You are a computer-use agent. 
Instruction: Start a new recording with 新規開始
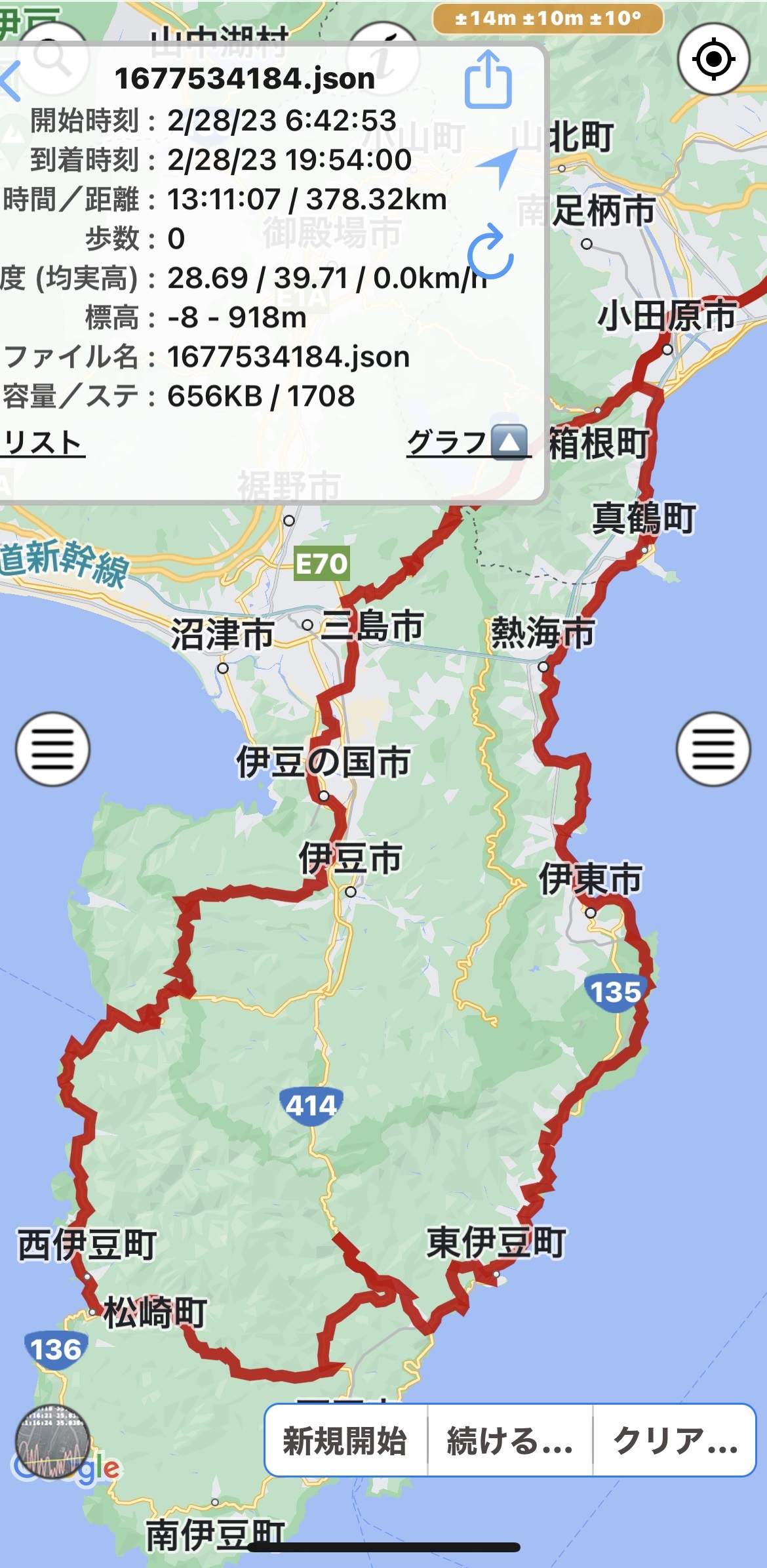pos(345,1440)
